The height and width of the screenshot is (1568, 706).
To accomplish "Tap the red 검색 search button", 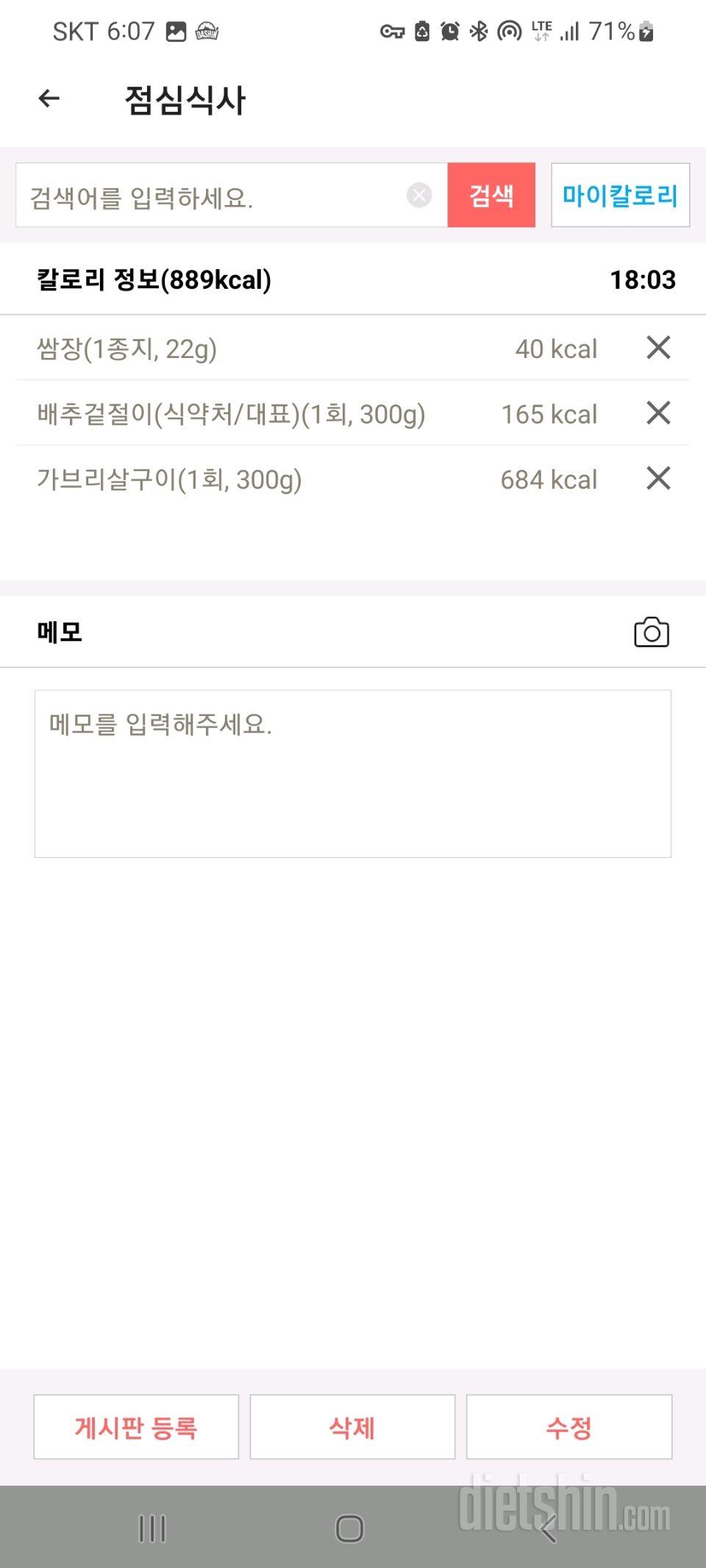I will tap(491, 196).
